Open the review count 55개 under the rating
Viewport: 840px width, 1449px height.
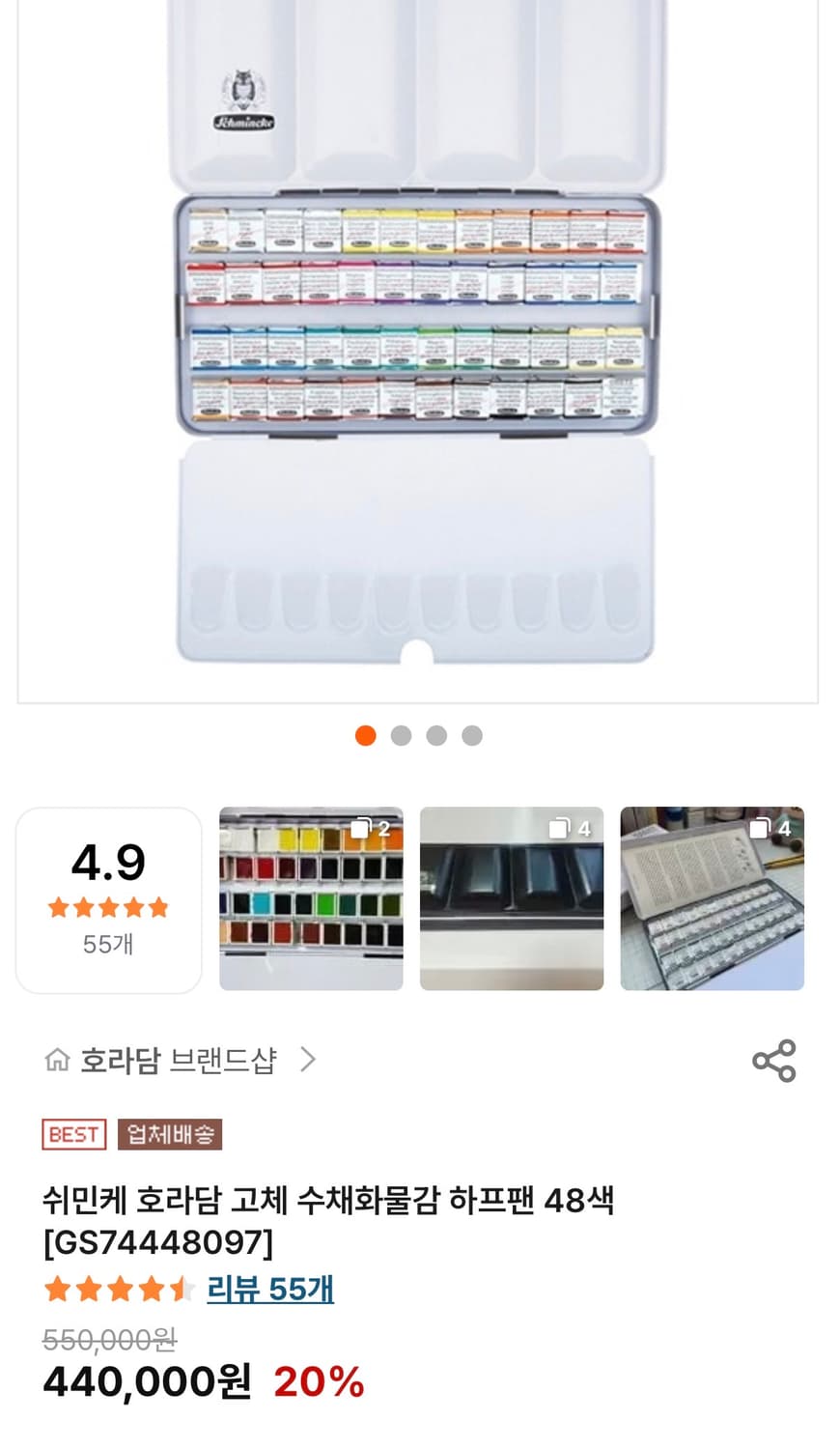point(108,945)
